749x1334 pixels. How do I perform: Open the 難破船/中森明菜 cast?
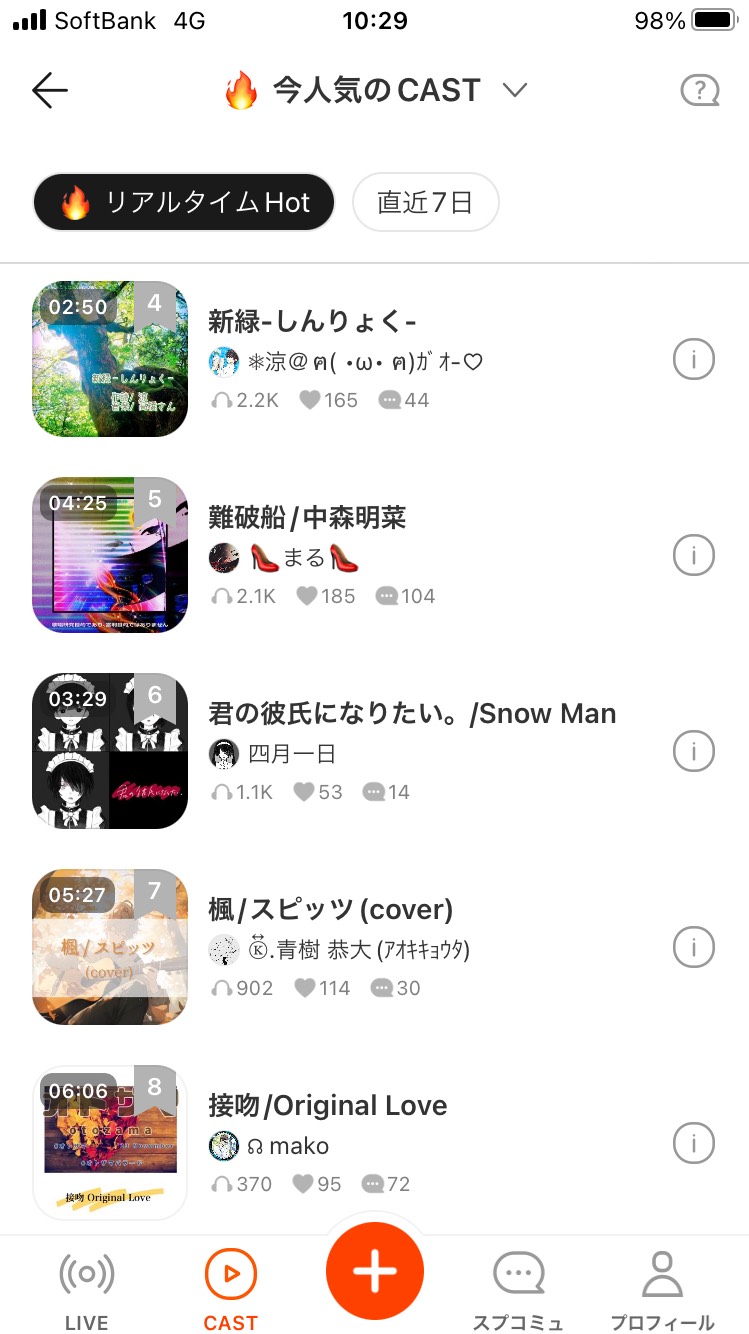click(x=307, y=518)
